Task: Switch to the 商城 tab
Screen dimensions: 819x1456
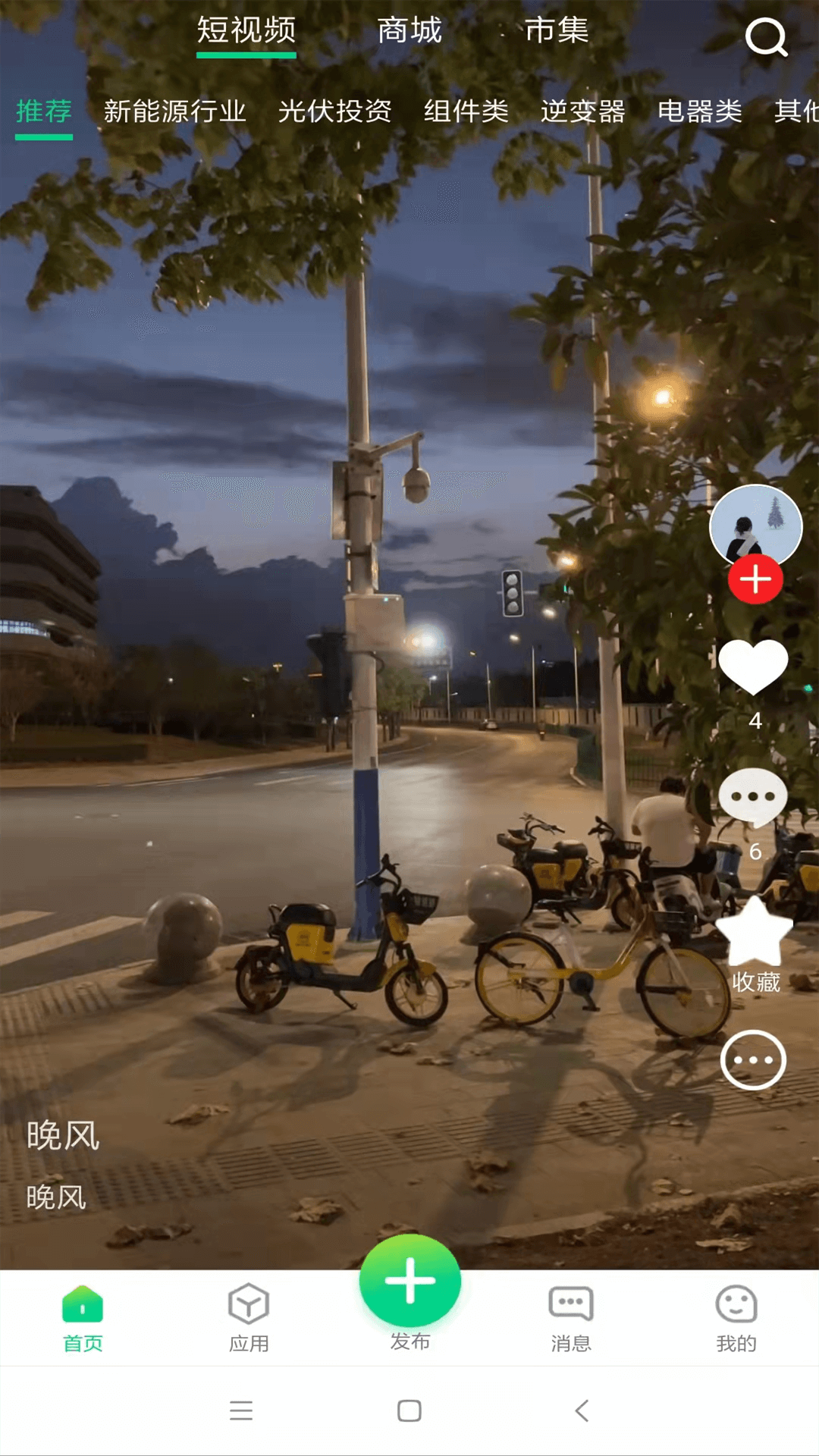Action: [409, 31]
